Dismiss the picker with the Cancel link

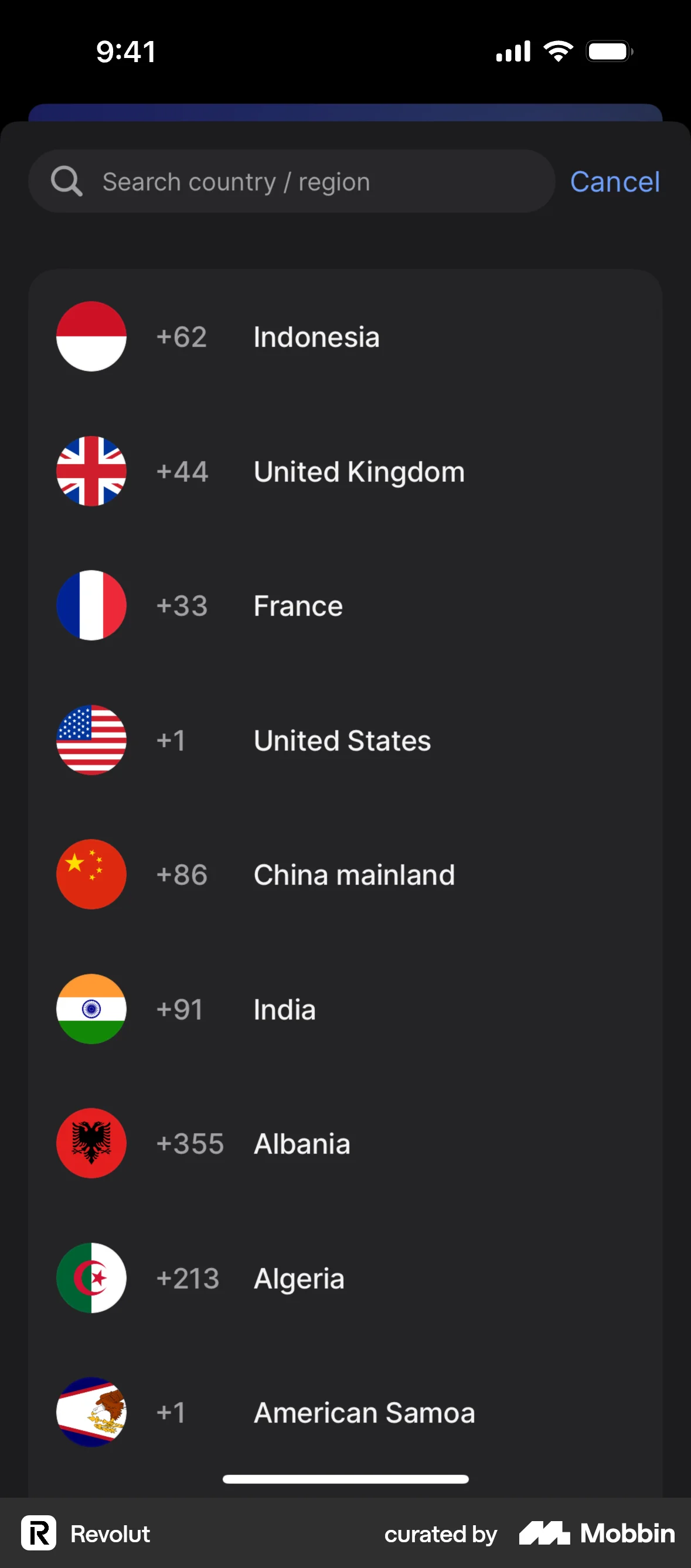pyautogui.click(x=615, y=182)
